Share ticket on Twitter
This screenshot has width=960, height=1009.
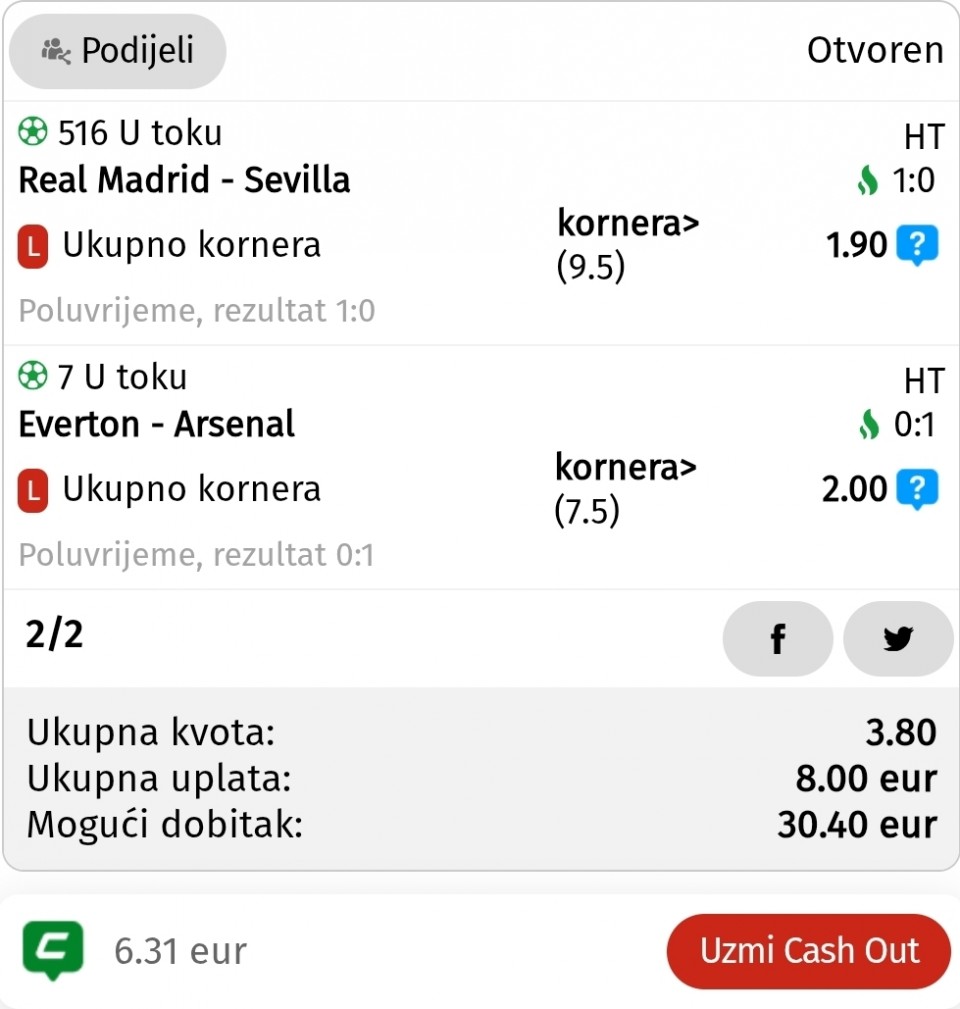897,639
